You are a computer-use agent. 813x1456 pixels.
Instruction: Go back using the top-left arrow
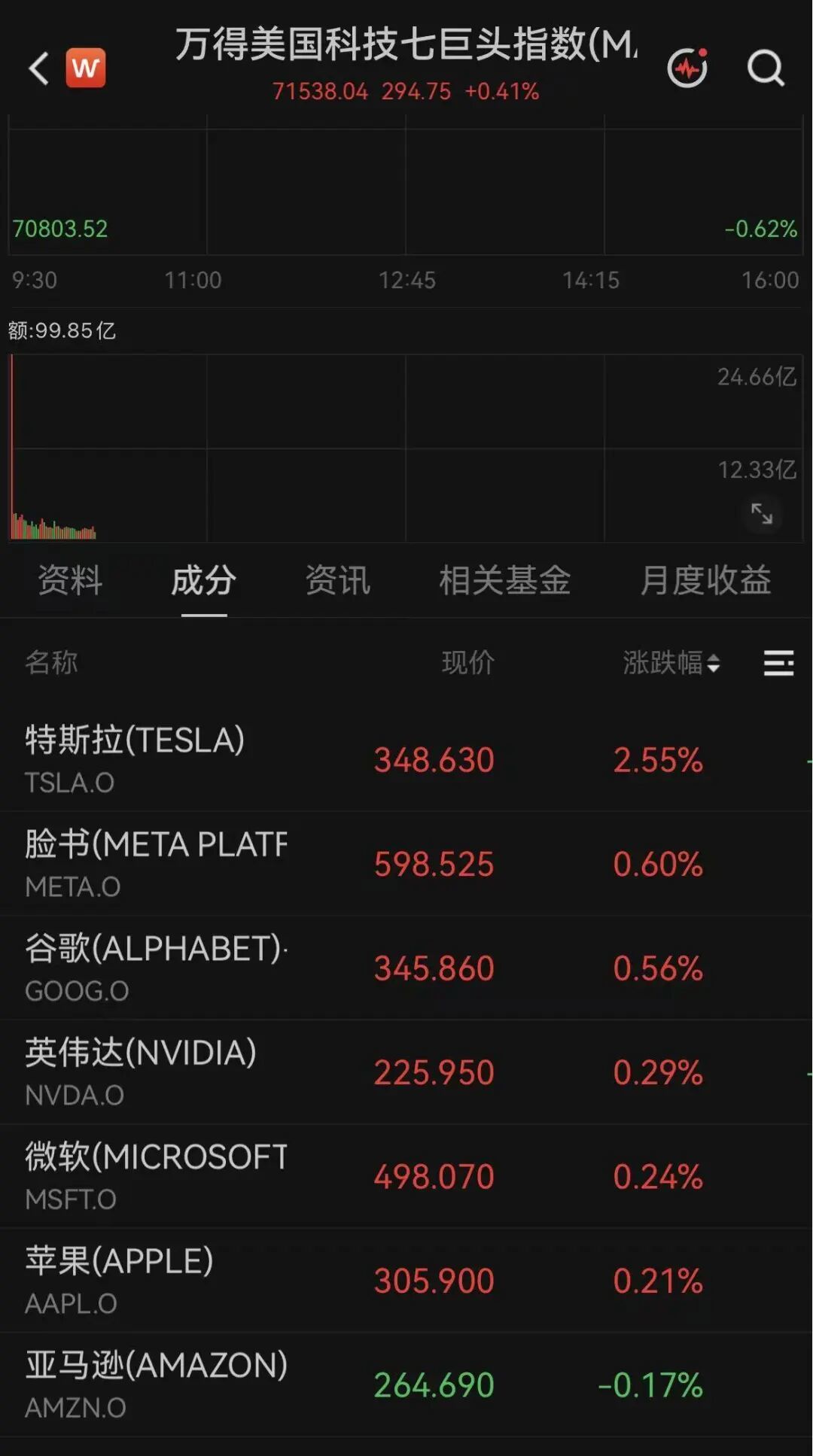(39, 68)
